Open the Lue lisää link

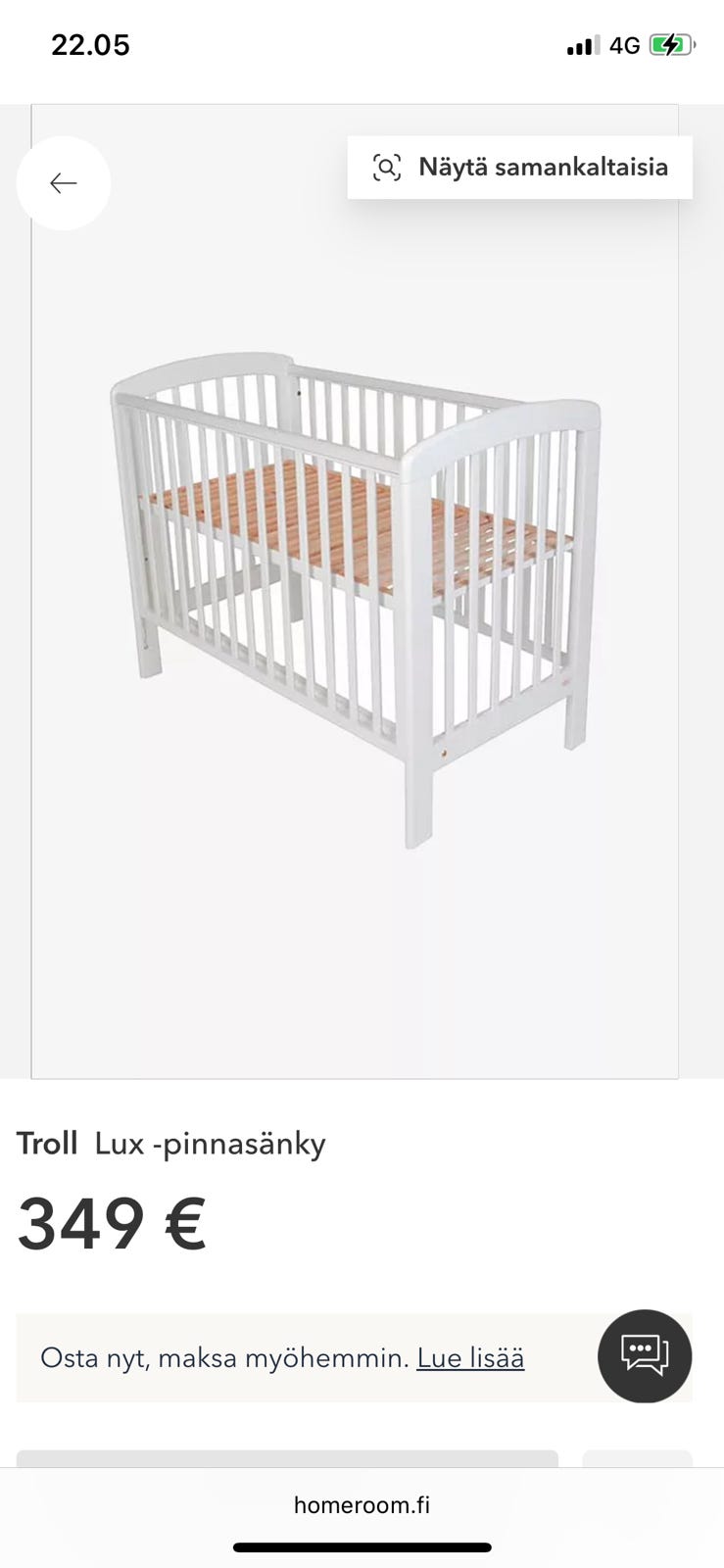click(470, 1358)
